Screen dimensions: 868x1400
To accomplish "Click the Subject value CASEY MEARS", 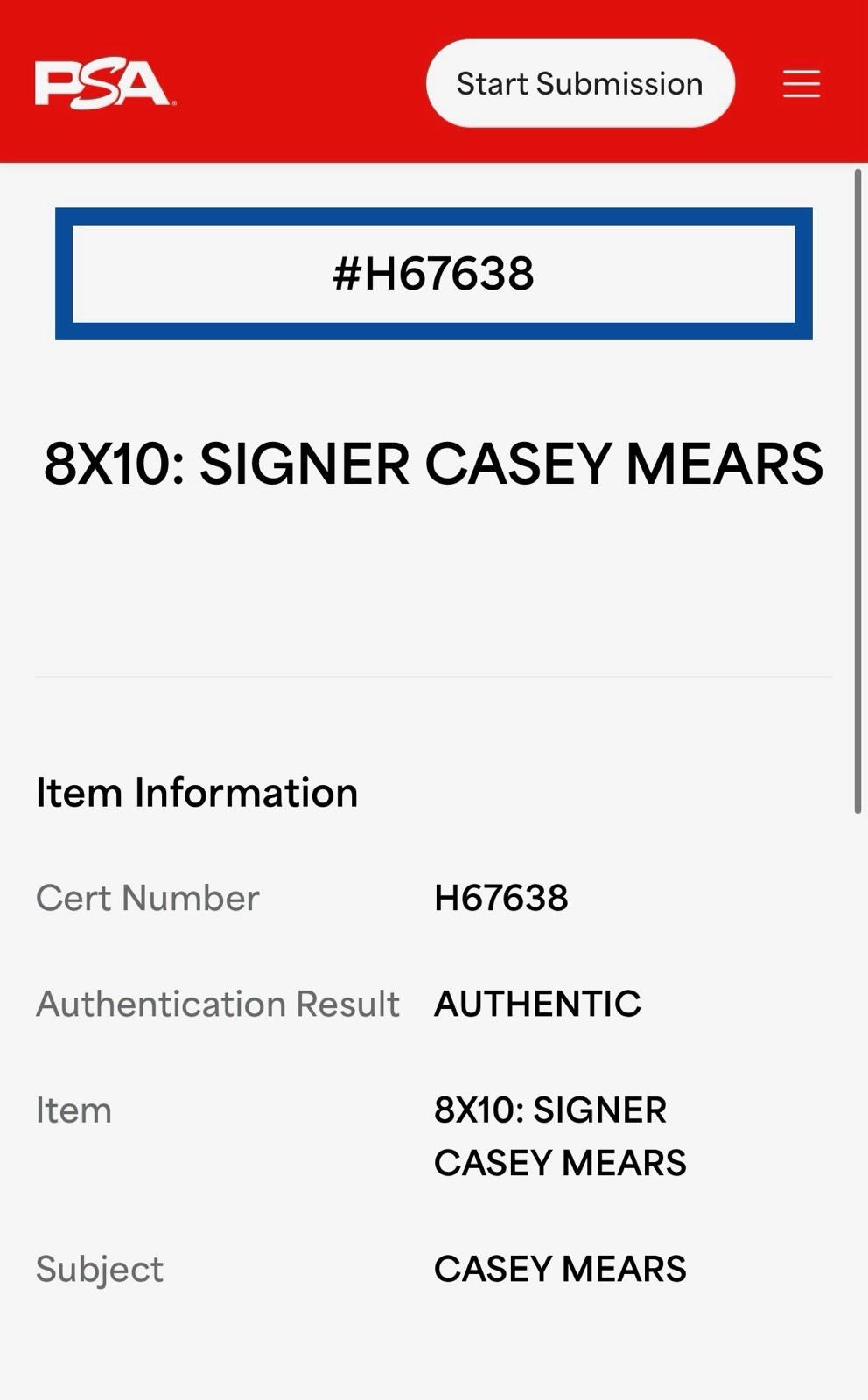I will click(x=561, y=1267).
